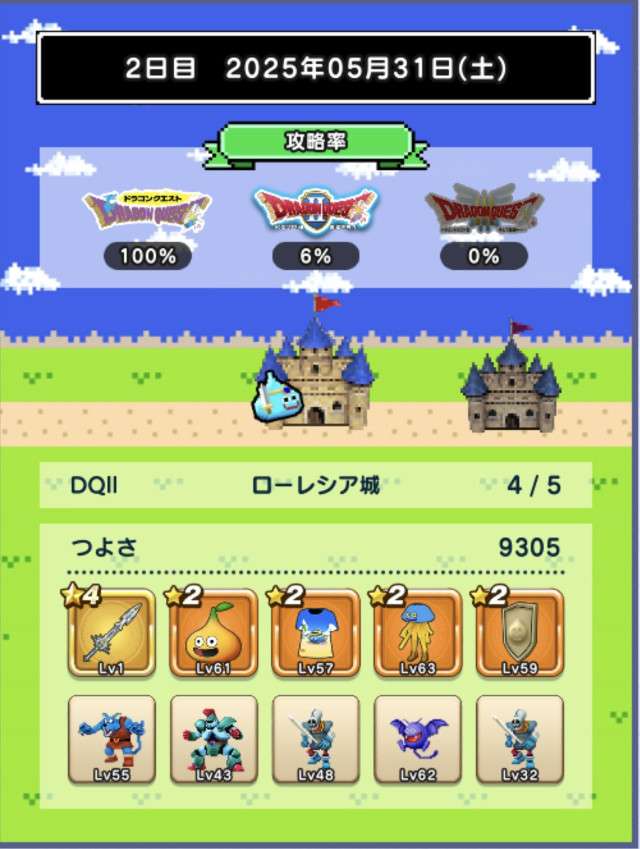
Task: Inspect the shield equipment tile Lv59
Action: 519,634
